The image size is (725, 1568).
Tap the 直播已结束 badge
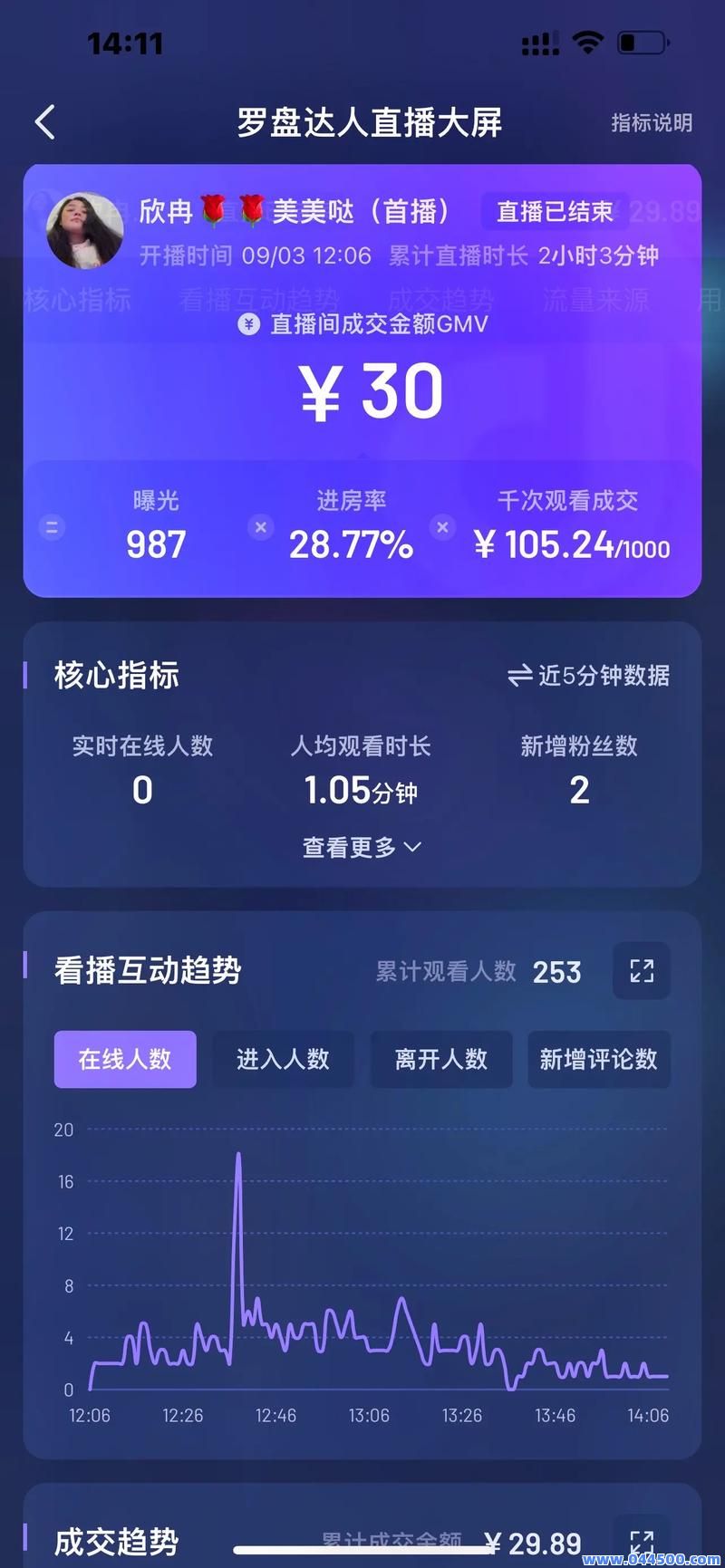click(554, 211)
